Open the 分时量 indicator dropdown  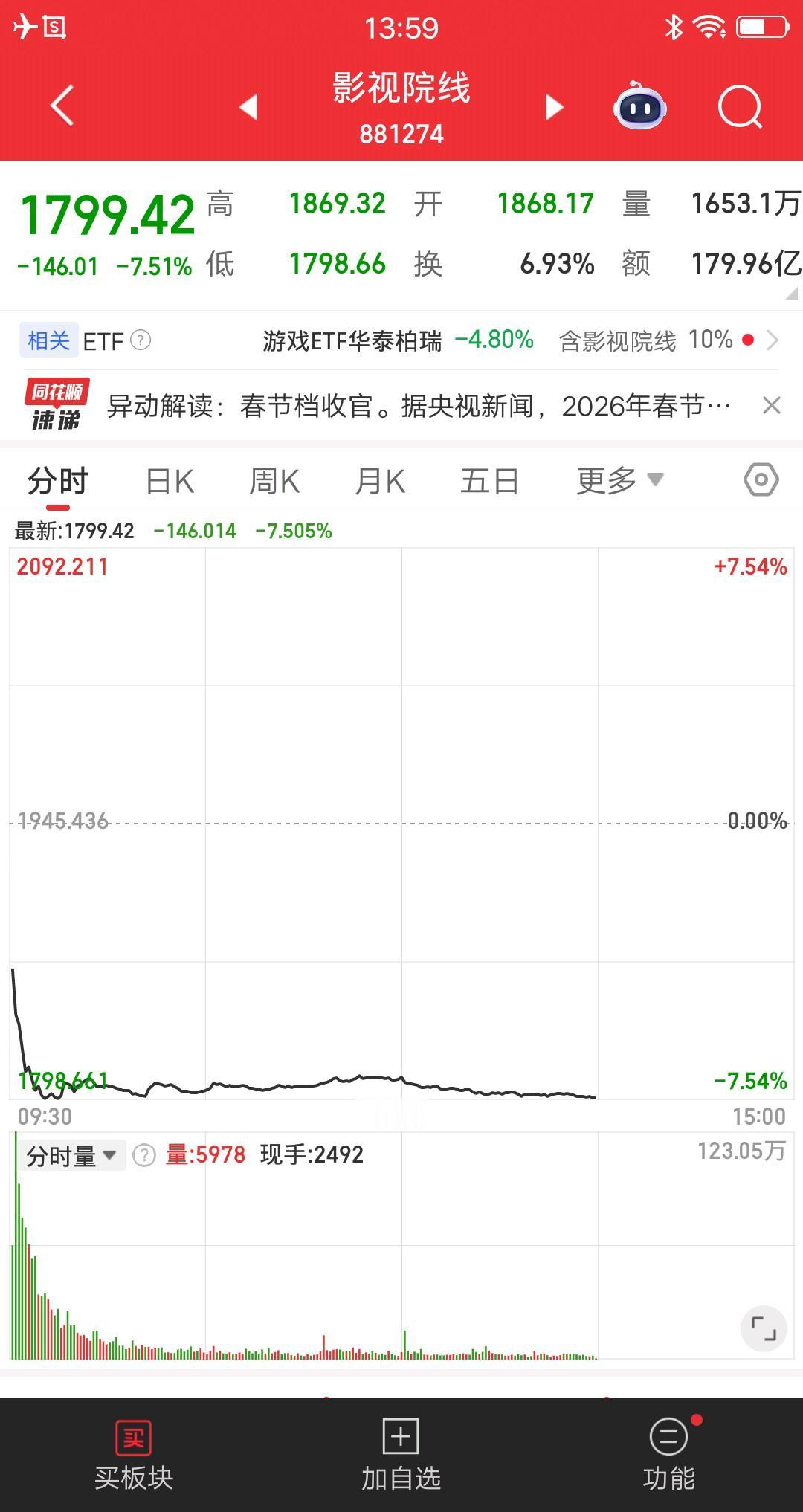[71, 1154]
